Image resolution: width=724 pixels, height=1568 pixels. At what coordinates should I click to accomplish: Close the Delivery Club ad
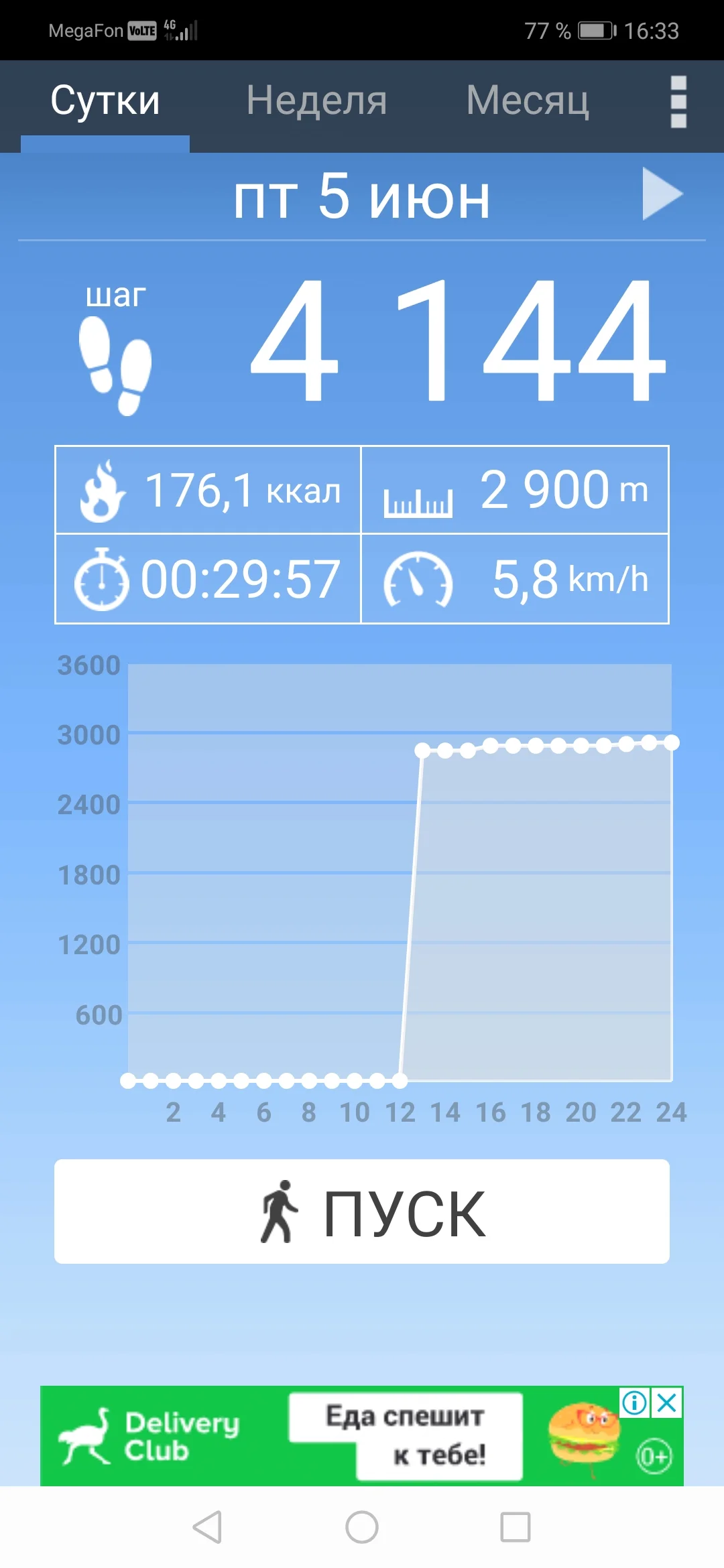click(x=668, y=1402)
